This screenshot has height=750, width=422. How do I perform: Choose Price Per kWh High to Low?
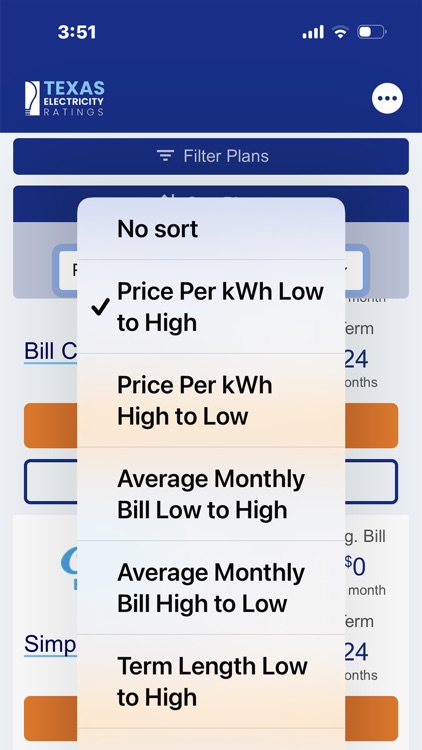tap(211, 401)
